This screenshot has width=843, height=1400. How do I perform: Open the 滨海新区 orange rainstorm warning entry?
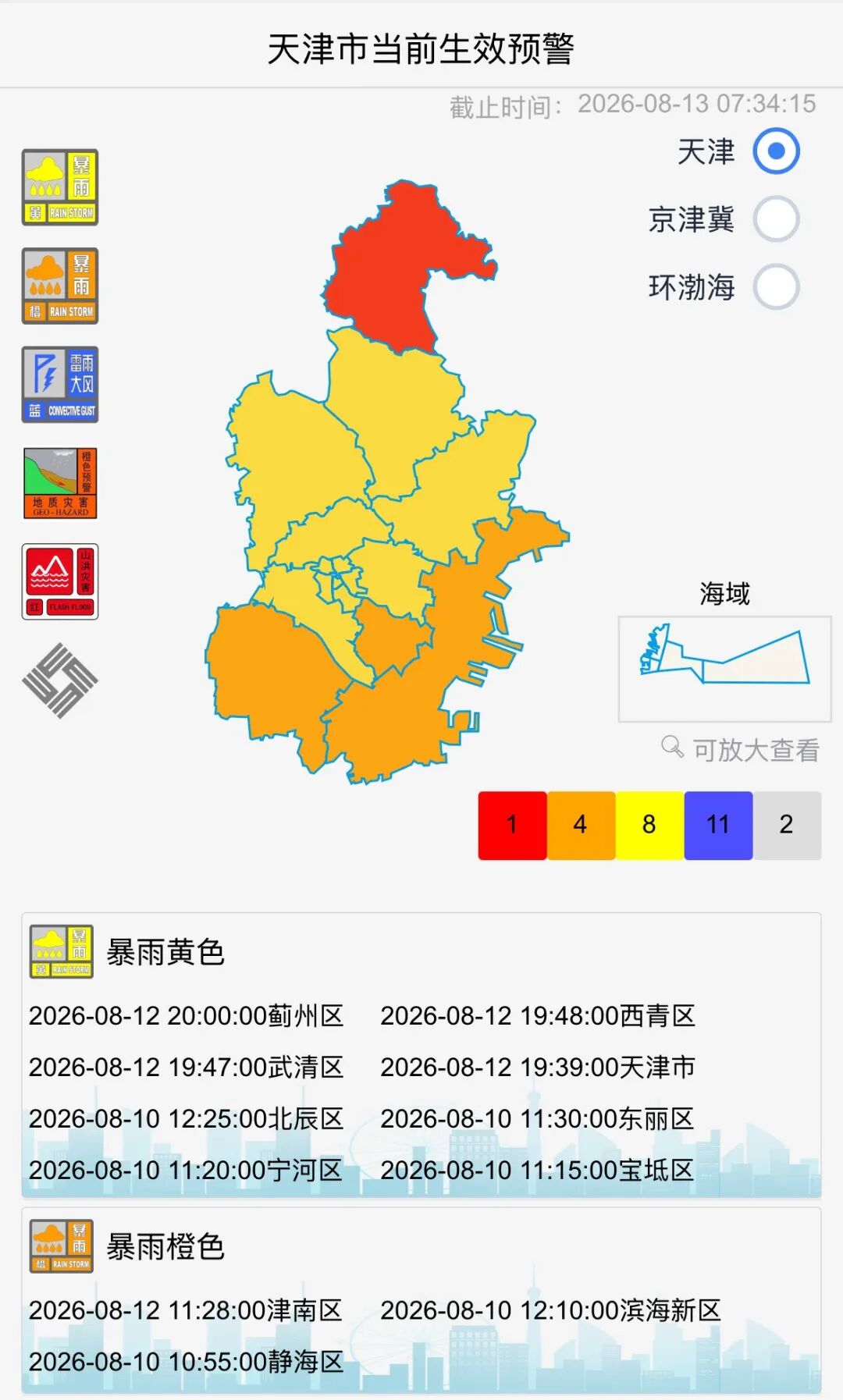coord(550,1310)
